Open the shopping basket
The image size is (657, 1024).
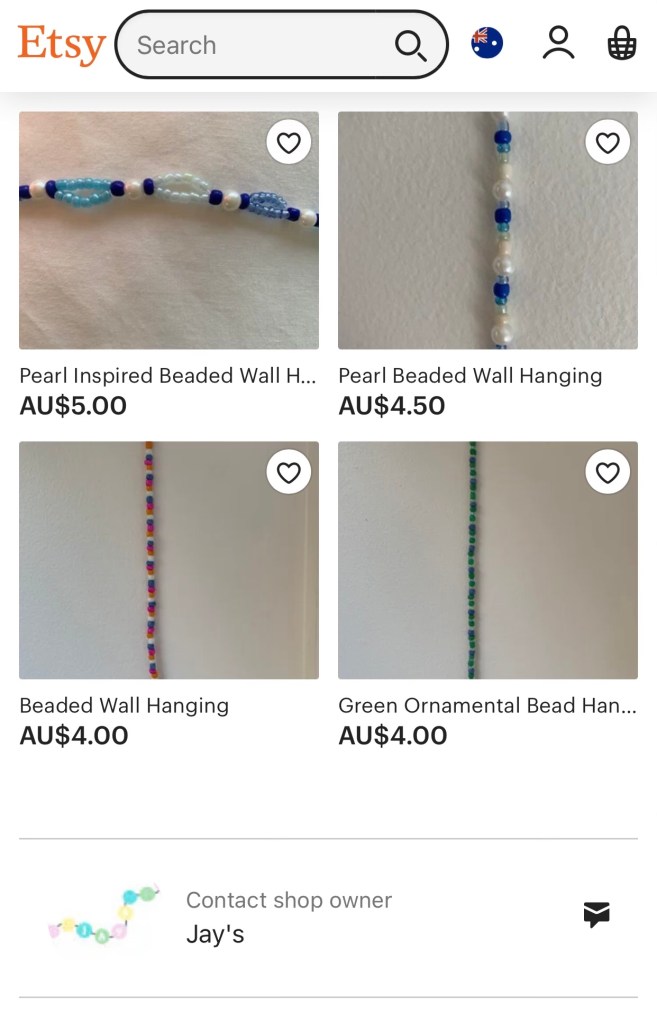[x=622, y=43]
